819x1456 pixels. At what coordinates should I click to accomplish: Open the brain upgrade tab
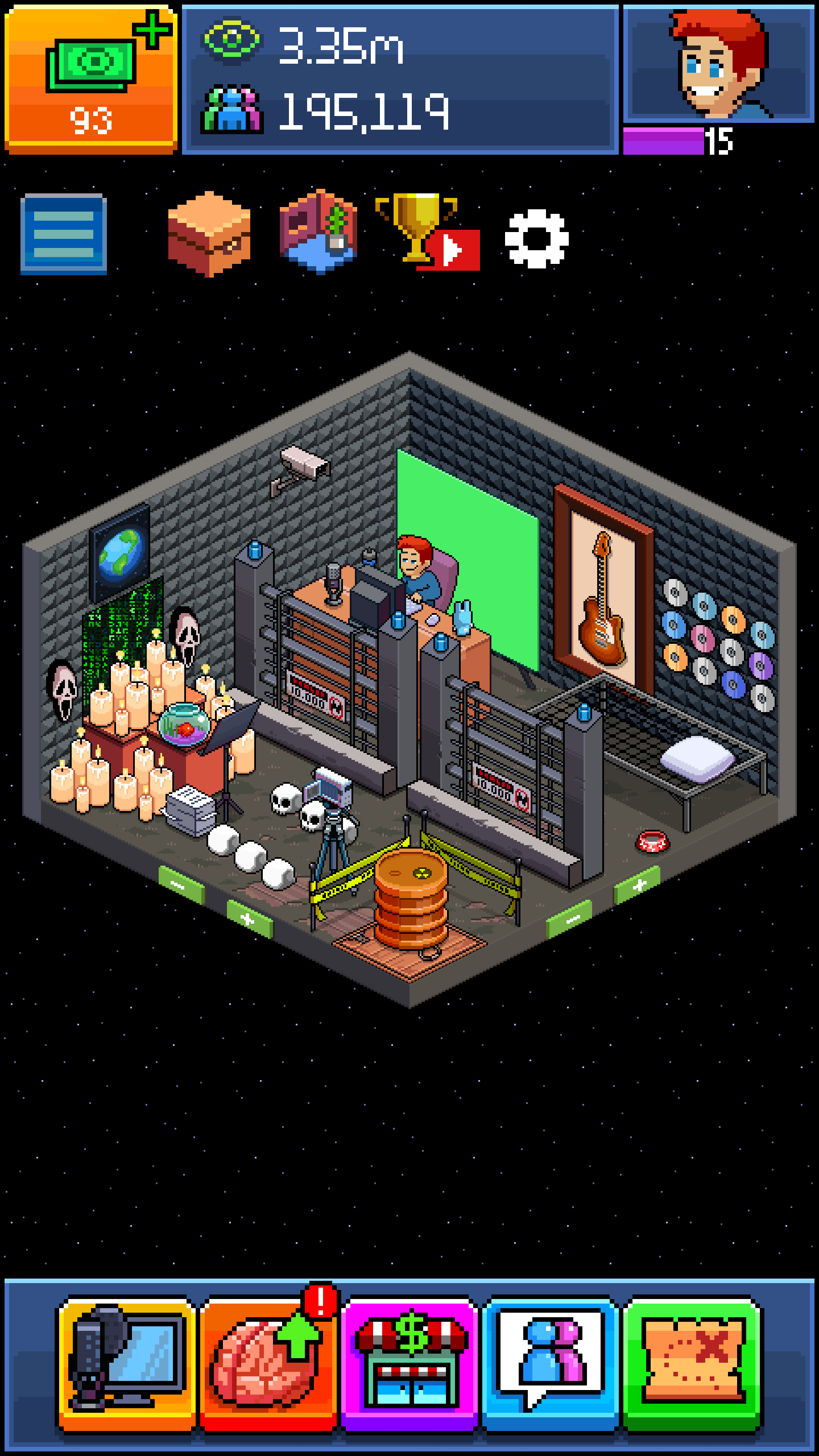pos(267,1365)
